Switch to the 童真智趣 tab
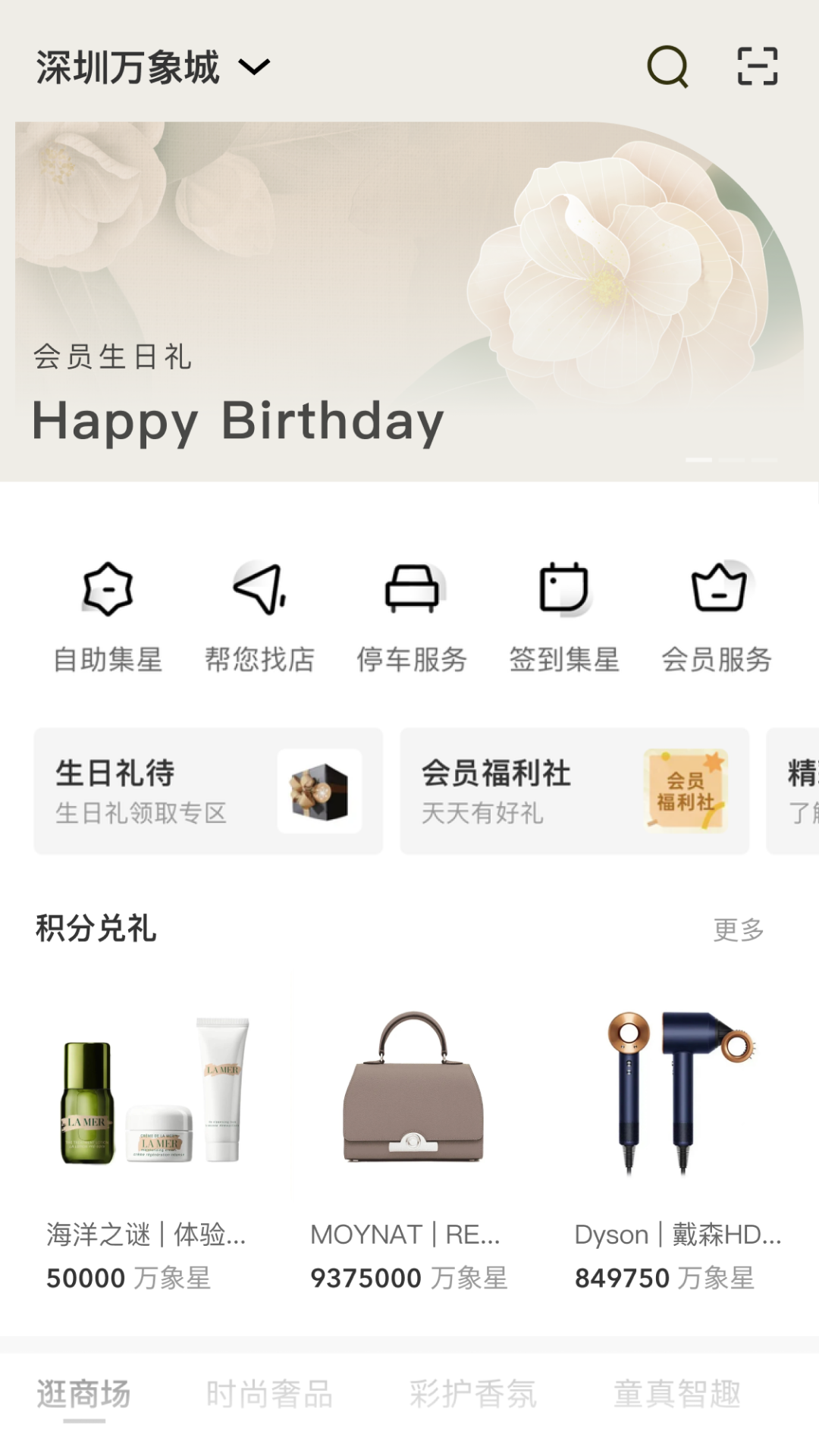819x1456 pixels. tap(677, 1394)
